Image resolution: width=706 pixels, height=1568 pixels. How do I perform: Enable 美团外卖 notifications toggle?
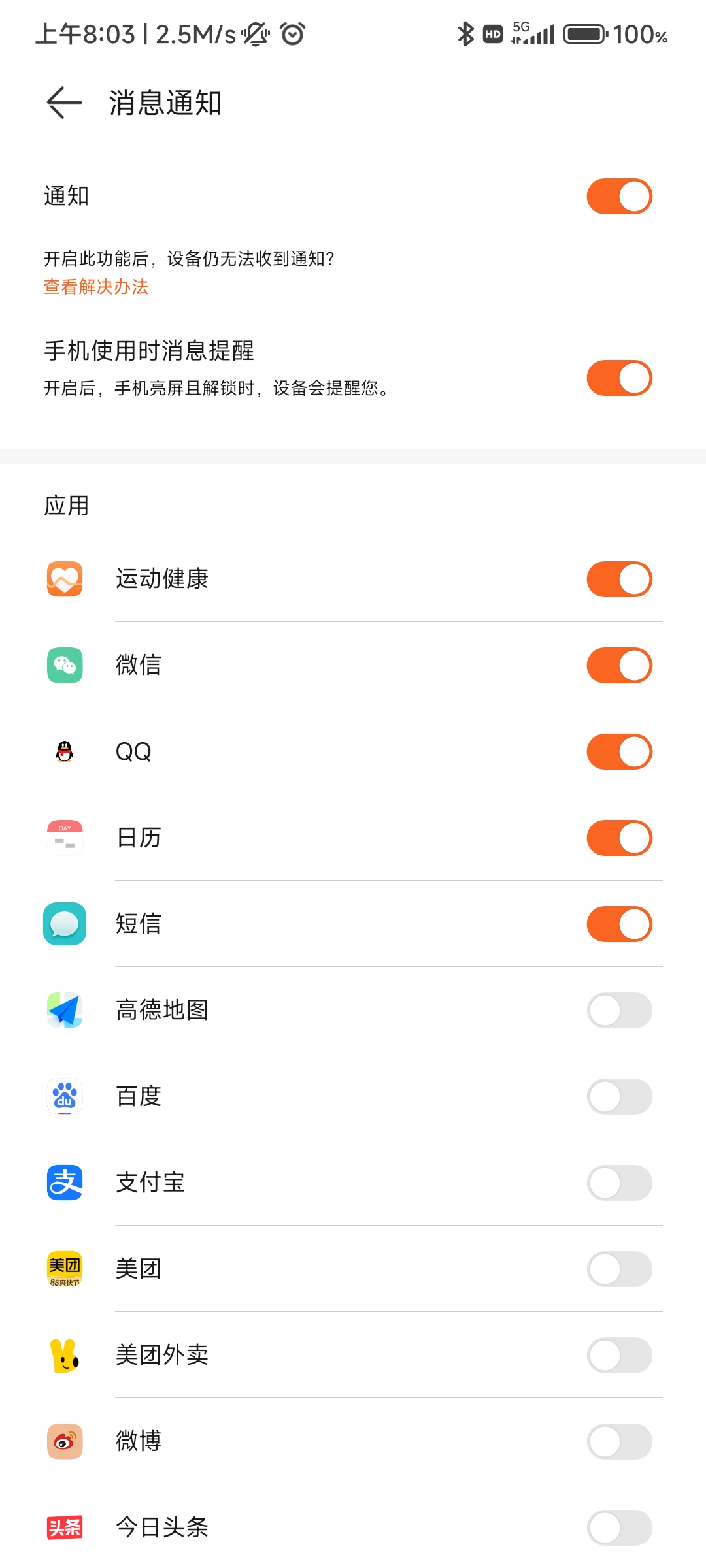point(619,1356)
